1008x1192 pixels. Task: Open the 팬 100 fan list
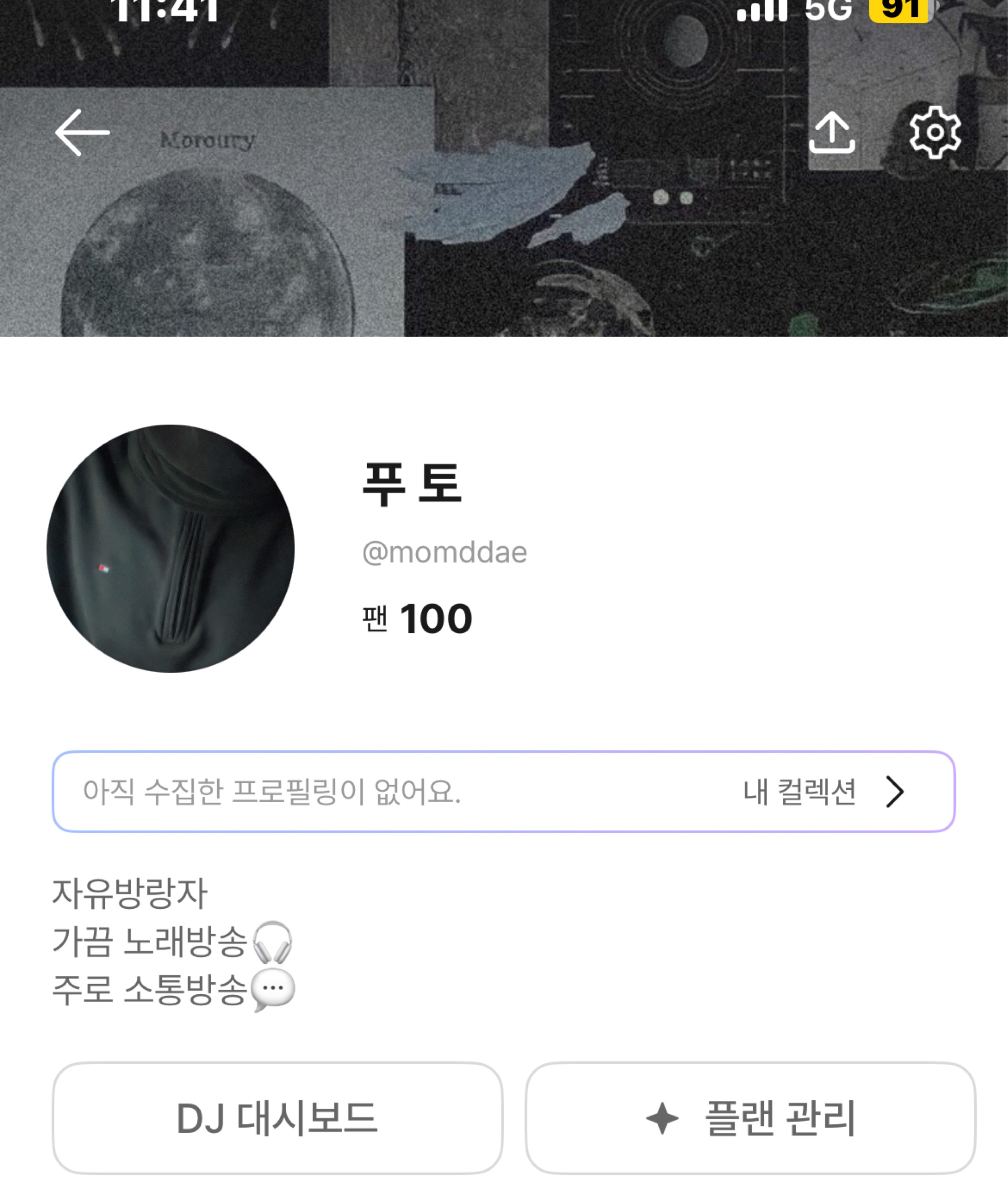(x=417, y=619)
